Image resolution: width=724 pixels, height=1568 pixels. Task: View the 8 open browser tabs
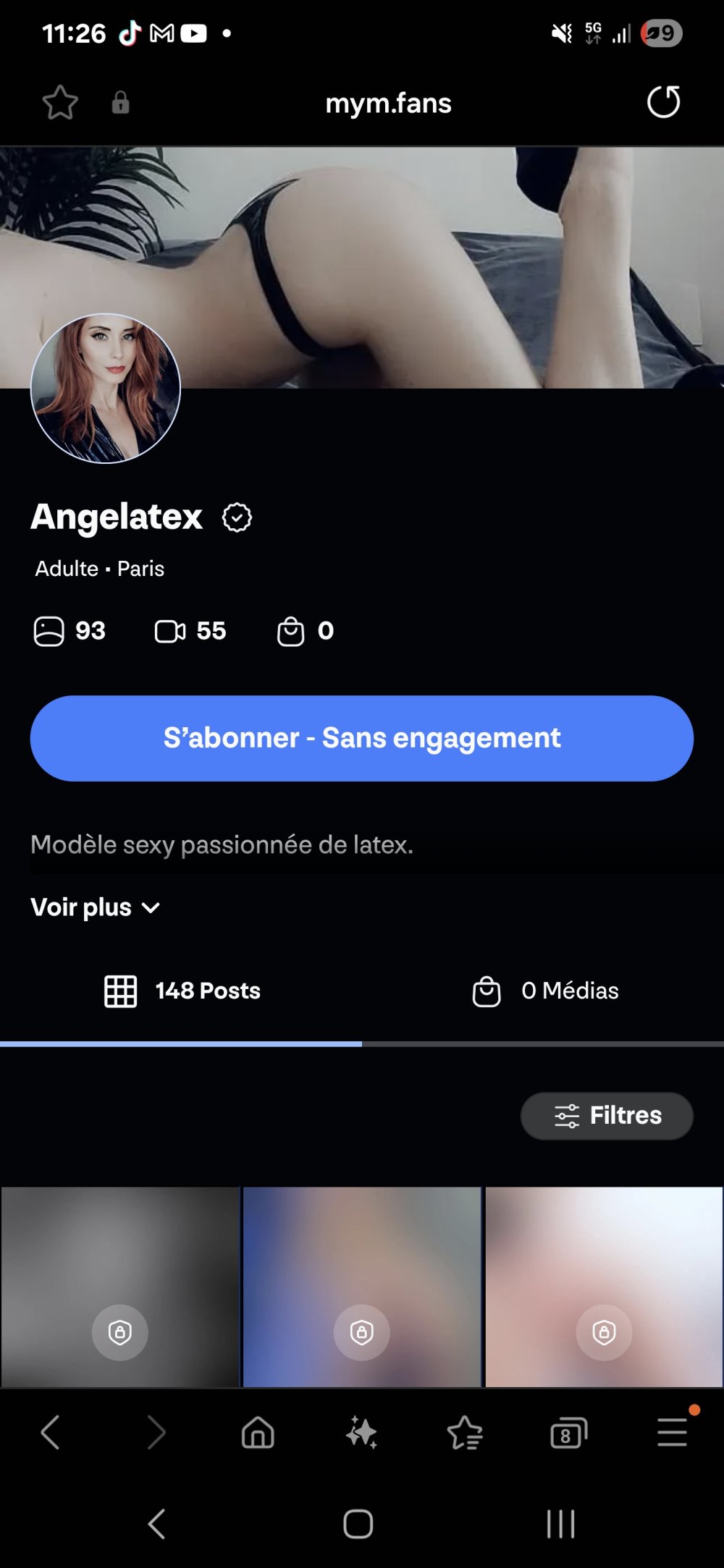pos(568,1433)
